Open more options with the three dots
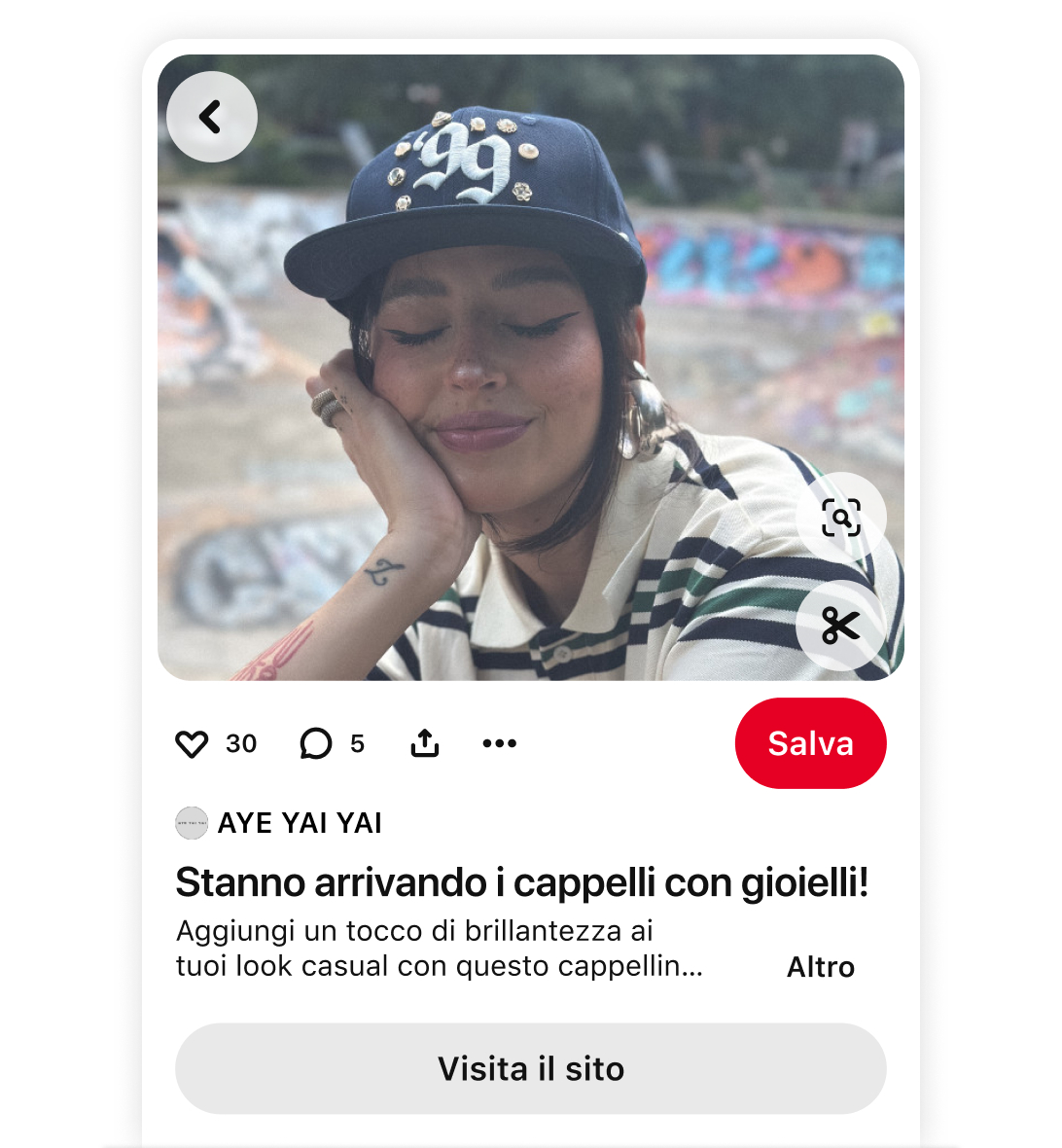The width and height of the screenshot is (1062, 1148). [x=499, y=743]
